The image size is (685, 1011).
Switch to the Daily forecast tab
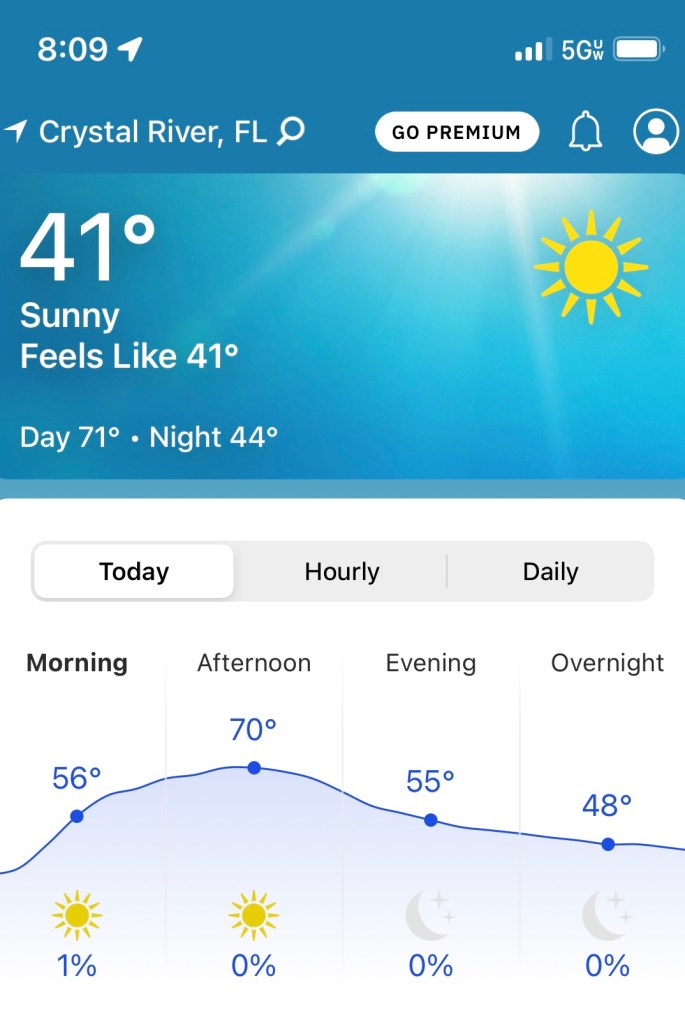[550, 572]
